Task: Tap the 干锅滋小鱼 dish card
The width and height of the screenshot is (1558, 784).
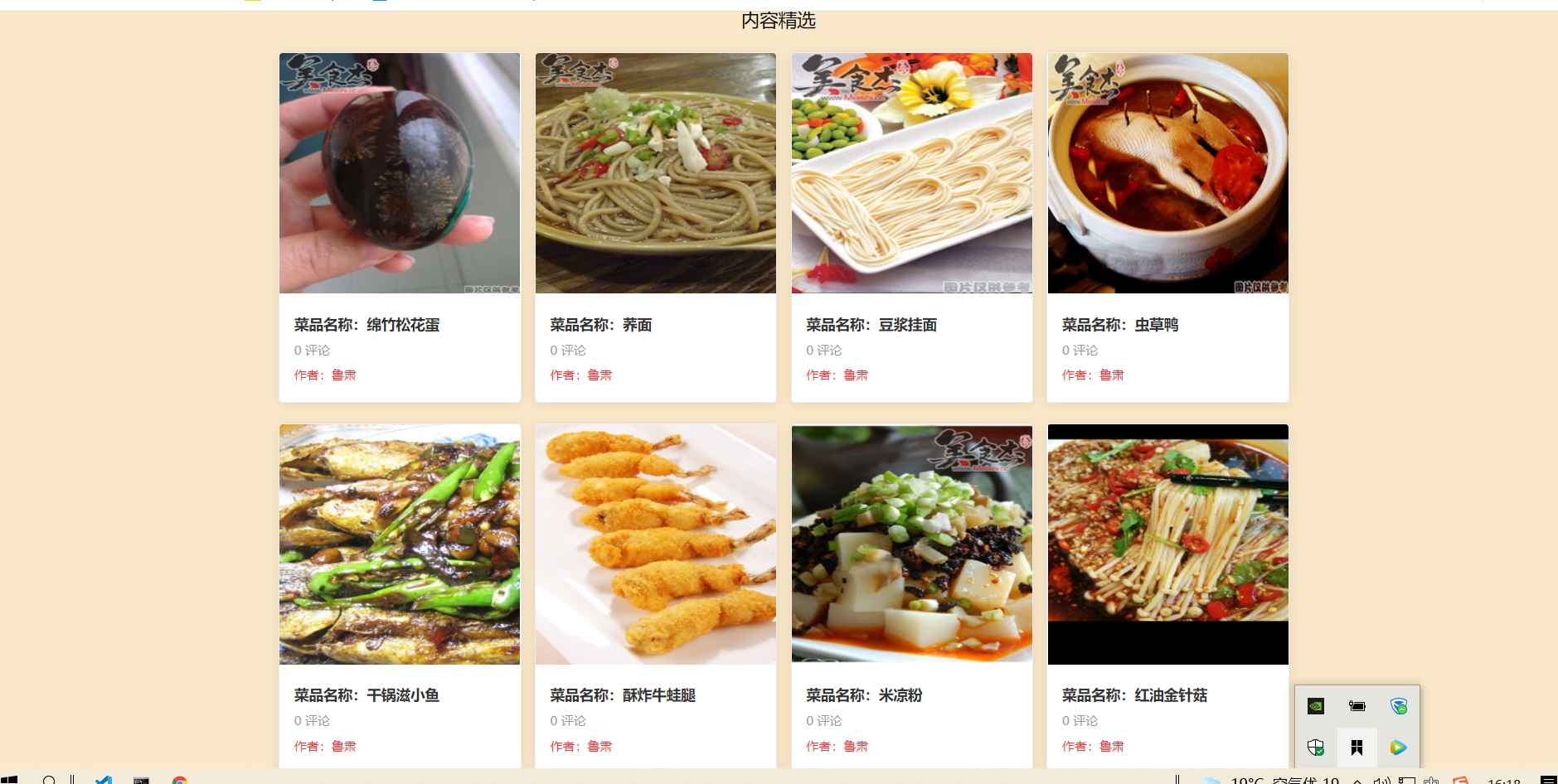Action: point(400,544)
